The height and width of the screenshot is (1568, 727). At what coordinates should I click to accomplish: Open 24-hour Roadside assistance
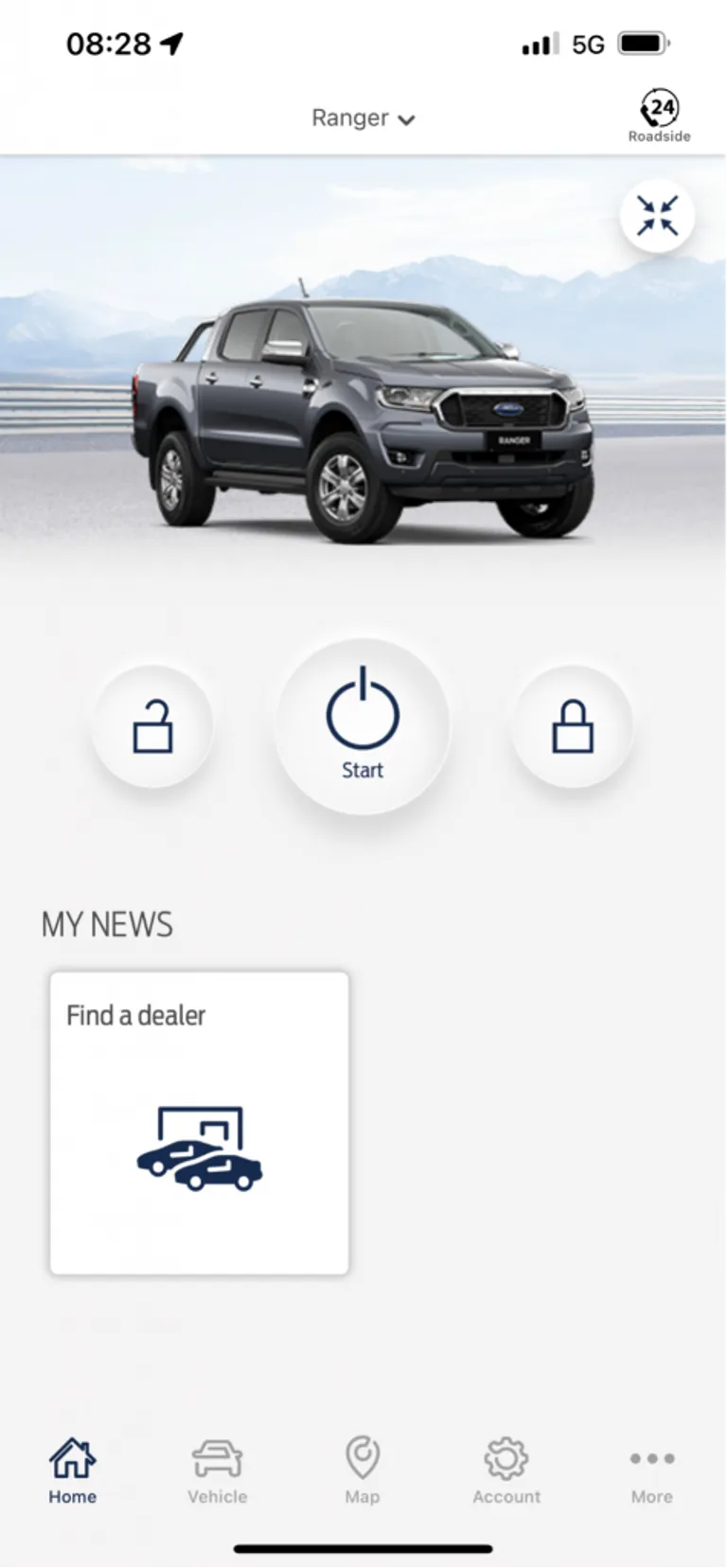[x=659, y=116]
